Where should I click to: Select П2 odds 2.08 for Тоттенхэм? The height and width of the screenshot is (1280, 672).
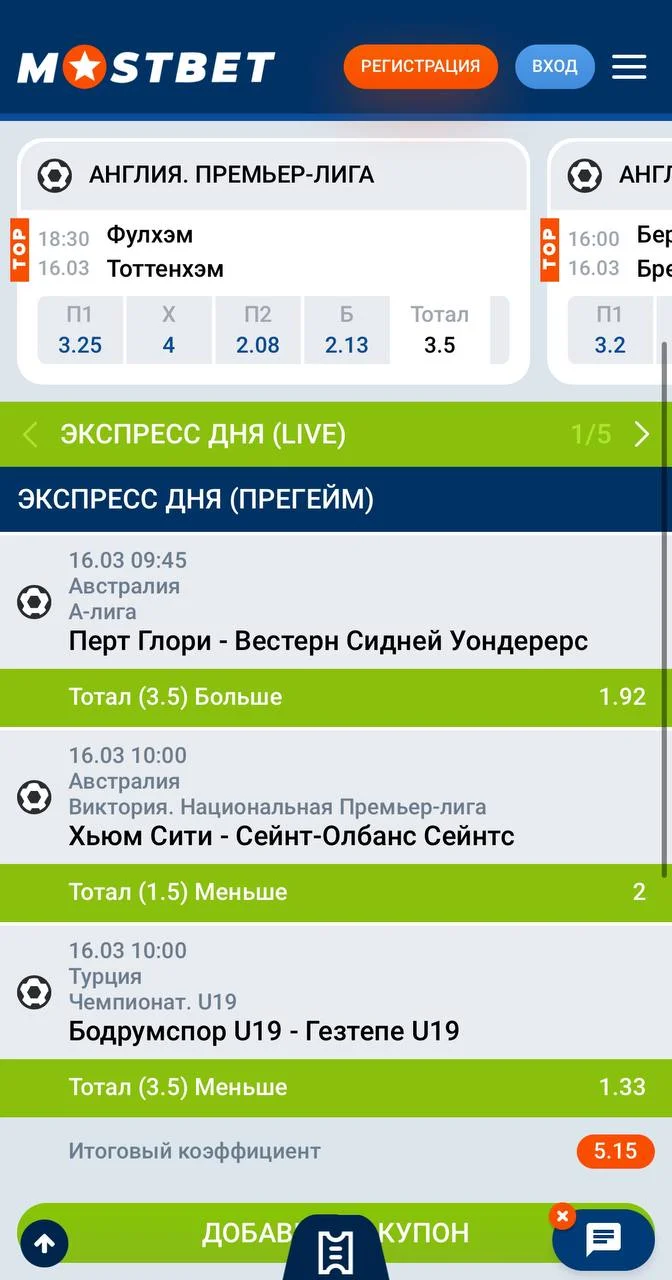coord(257,330)
